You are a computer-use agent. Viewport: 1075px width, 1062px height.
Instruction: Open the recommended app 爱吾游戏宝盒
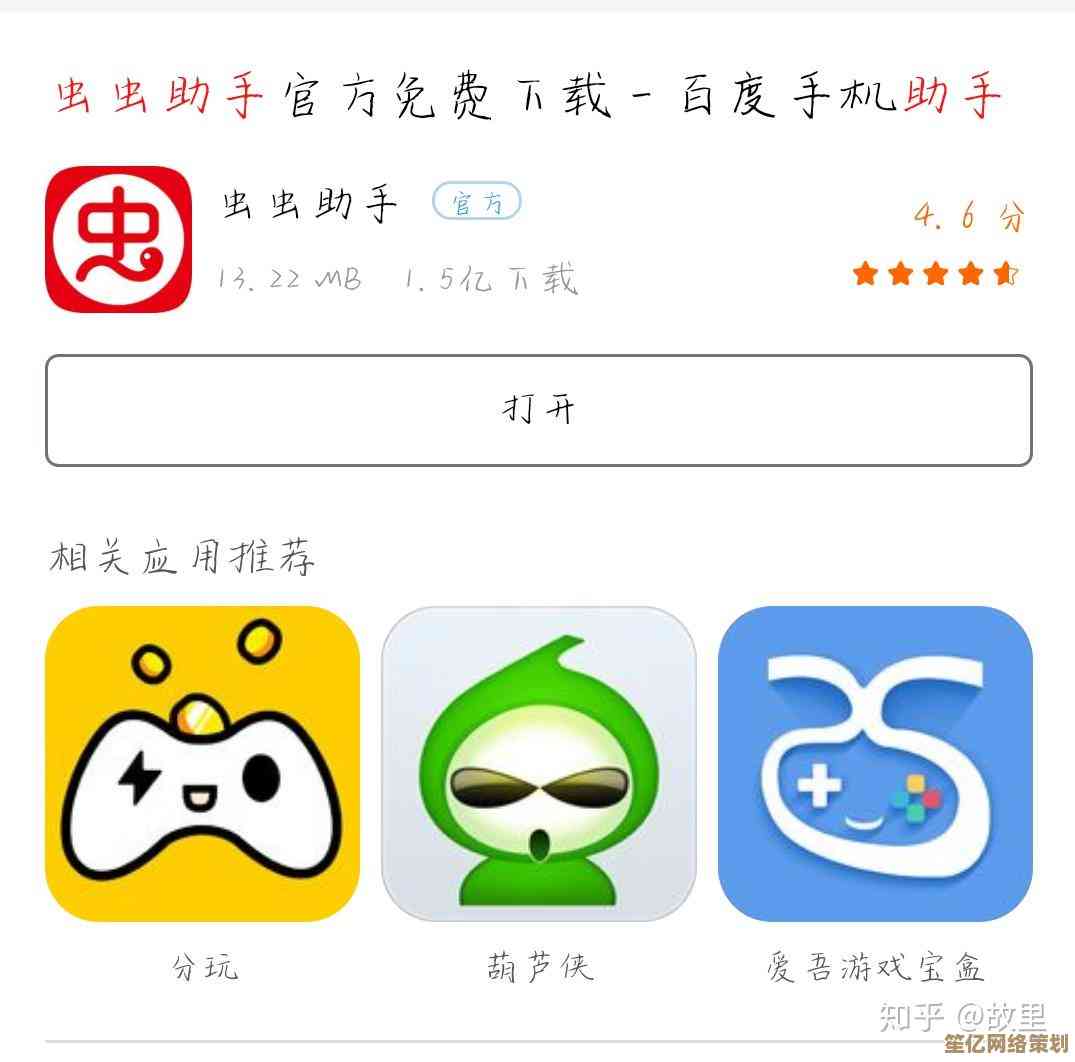click(x=874, y=763)
